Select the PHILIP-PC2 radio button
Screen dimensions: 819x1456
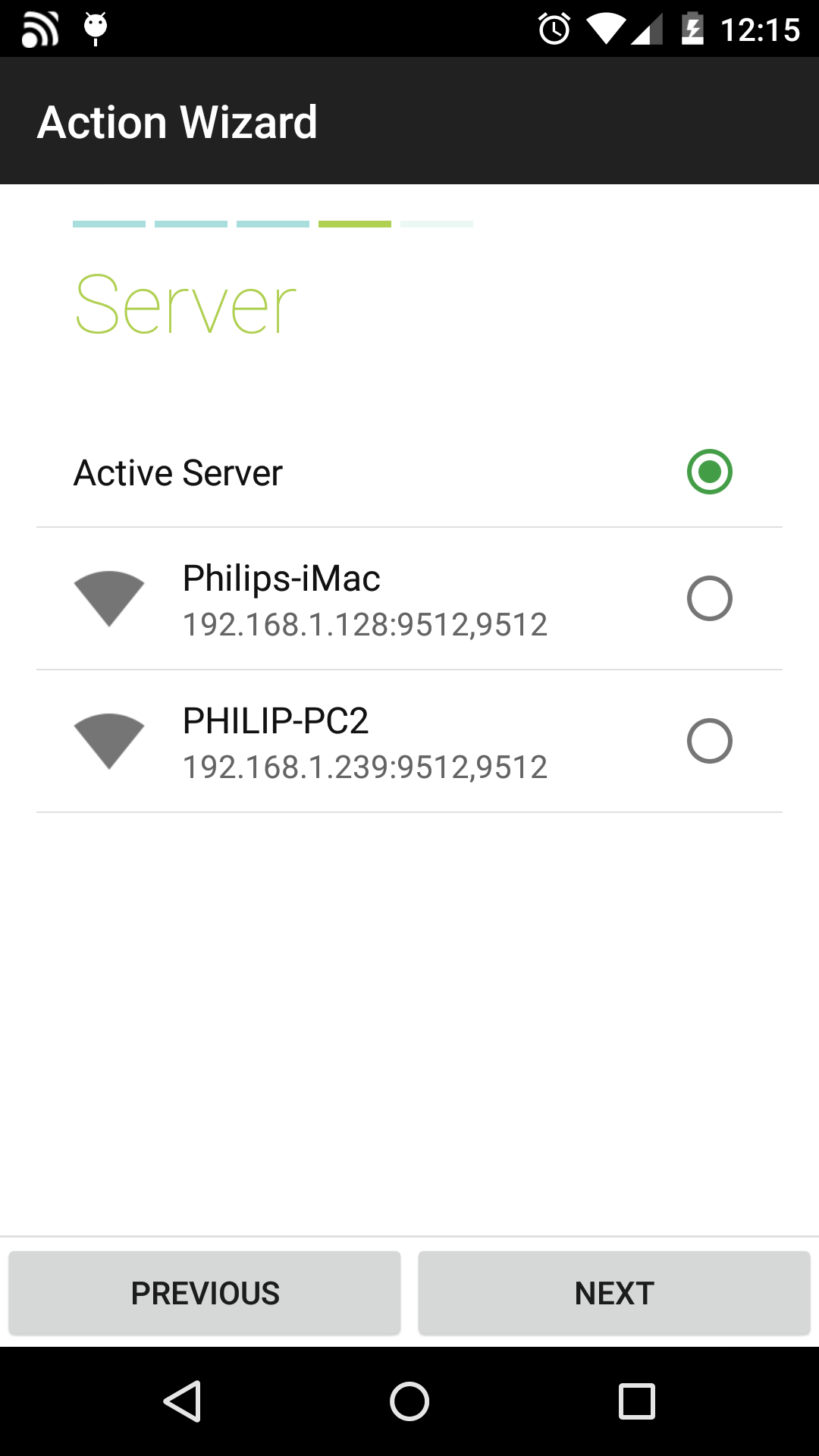click(x=709, y=741)
